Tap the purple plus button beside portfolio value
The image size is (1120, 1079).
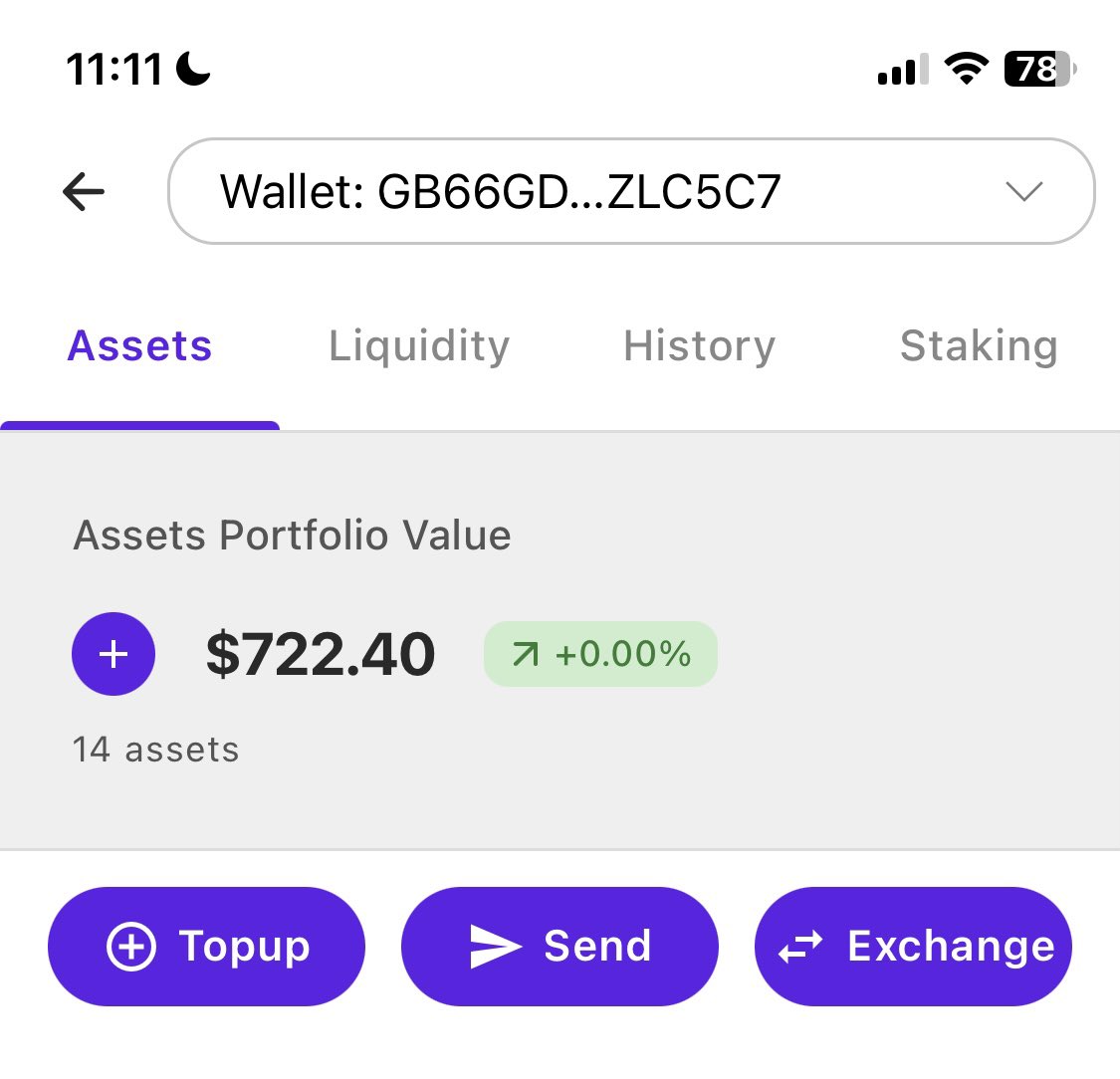pyautogui.click(x=113, y=654)
